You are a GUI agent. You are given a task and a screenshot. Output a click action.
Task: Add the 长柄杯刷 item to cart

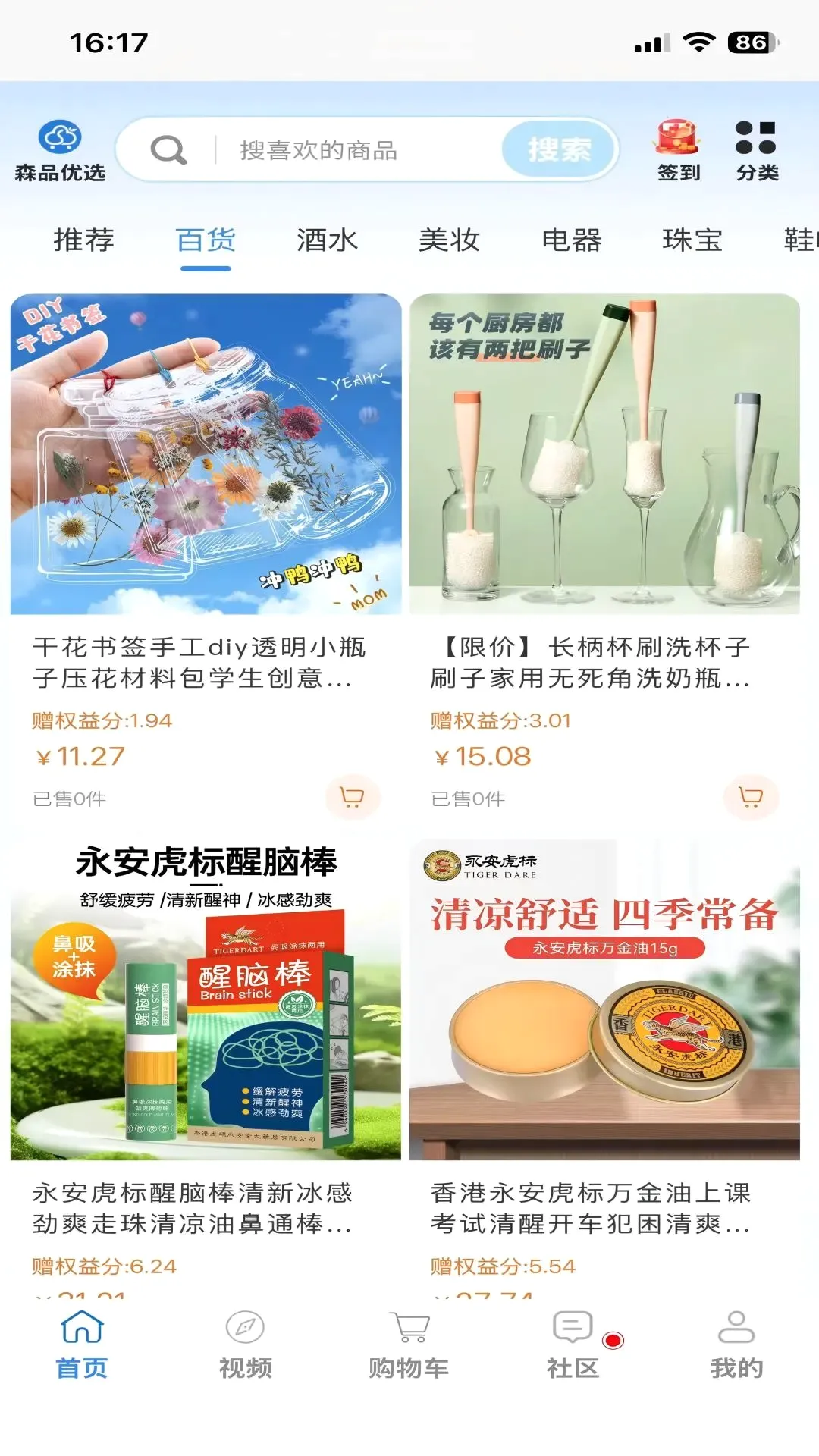pos(751,797)
